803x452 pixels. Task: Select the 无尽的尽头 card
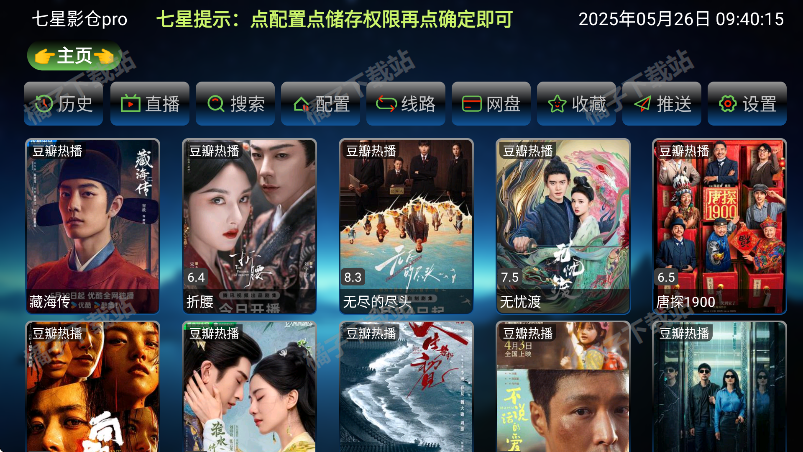[x=406, y=226]
